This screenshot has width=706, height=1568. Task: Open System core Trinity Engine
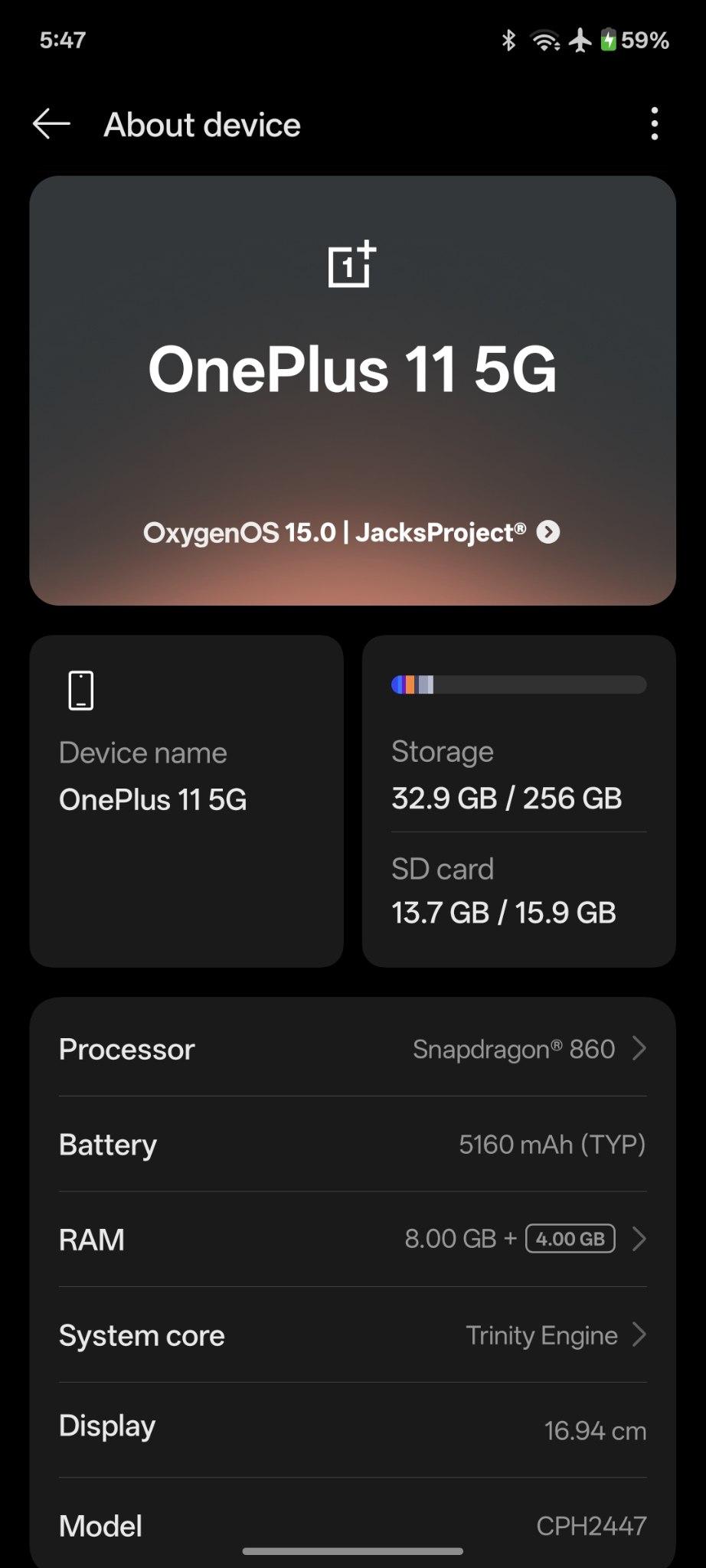[352, 1335]
